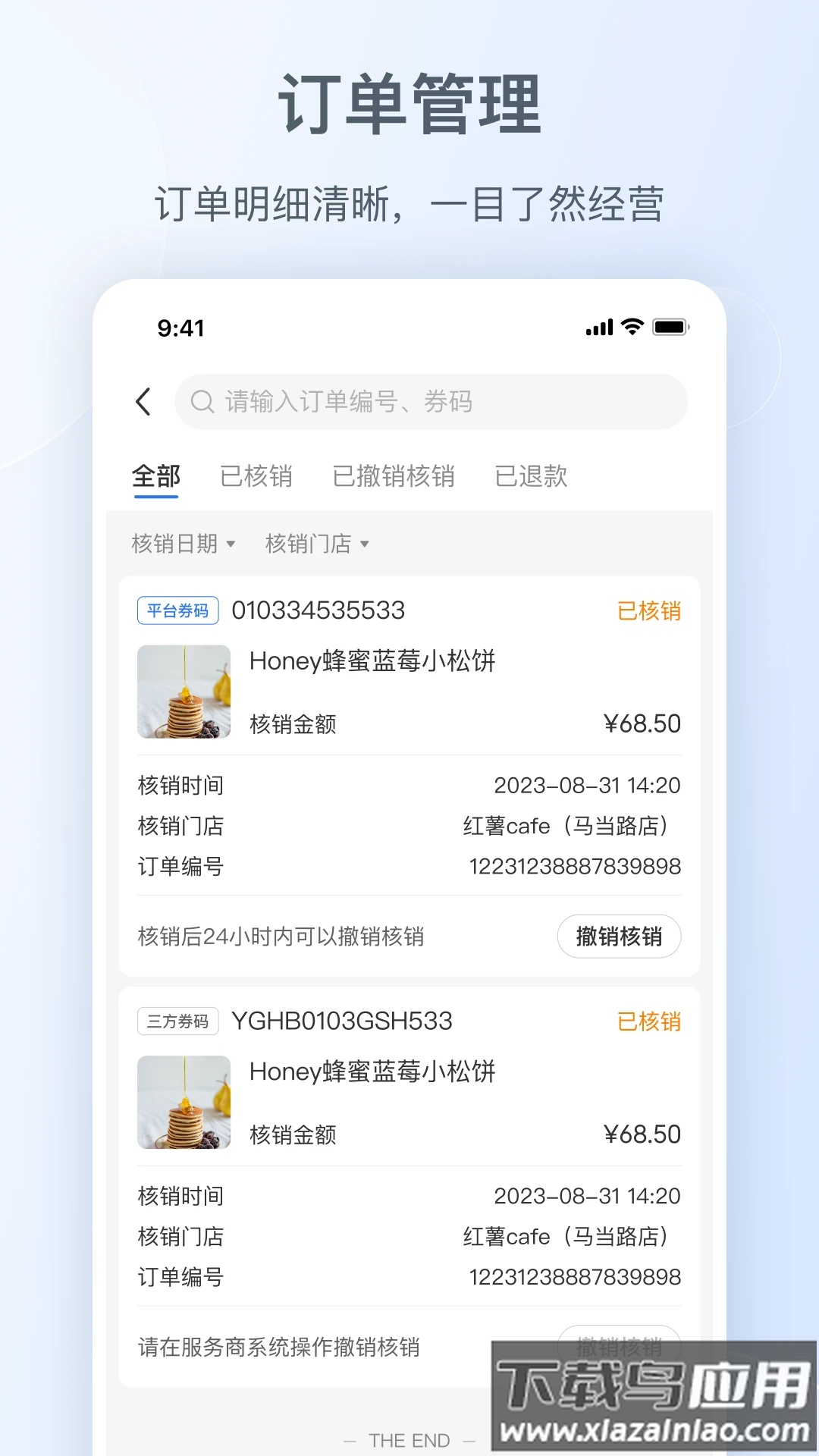Tap the 平台券码 tag on first order

(177, 610)
